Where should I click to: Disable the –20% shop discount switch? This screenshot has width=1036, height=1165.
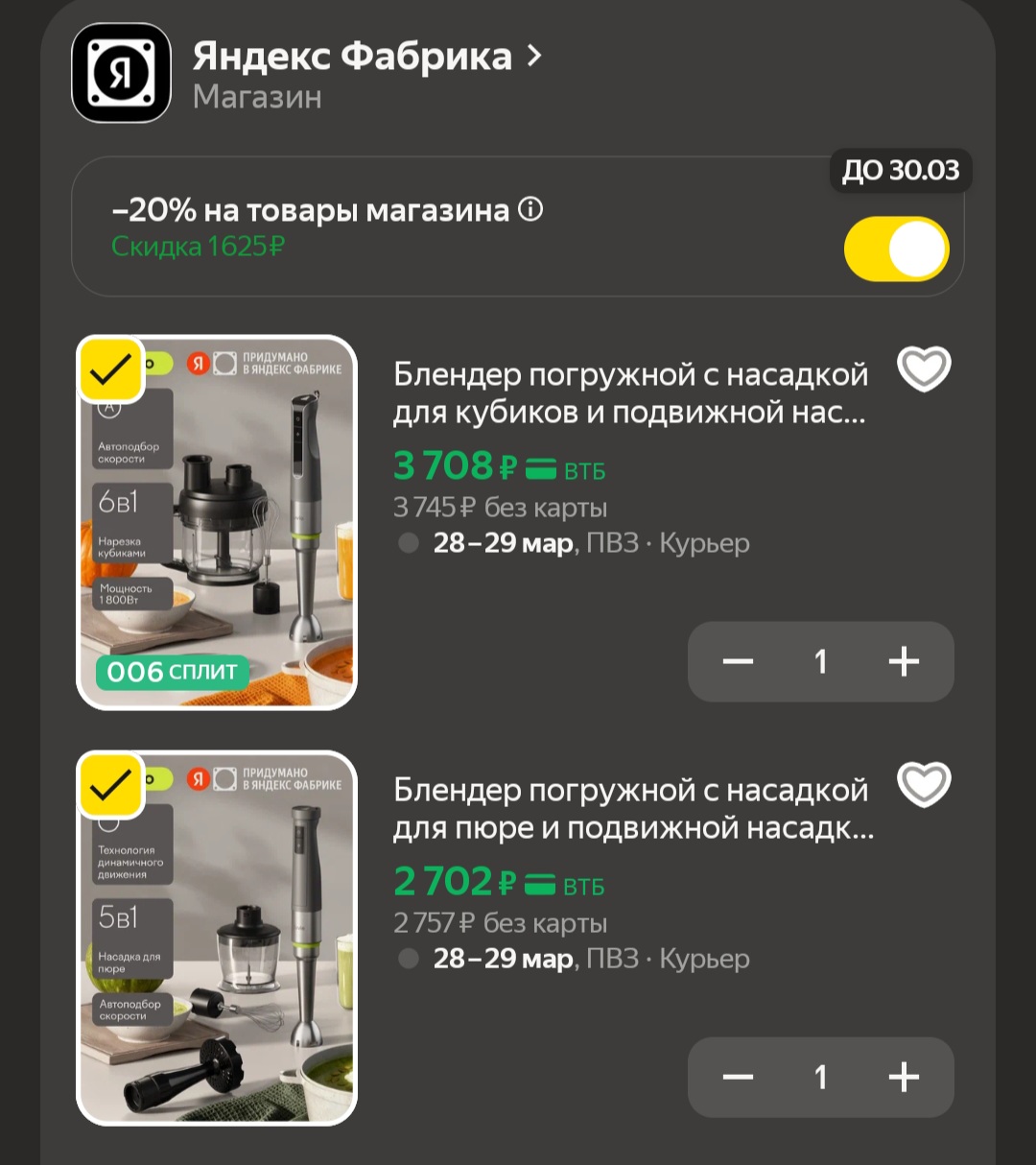point(897,249)
